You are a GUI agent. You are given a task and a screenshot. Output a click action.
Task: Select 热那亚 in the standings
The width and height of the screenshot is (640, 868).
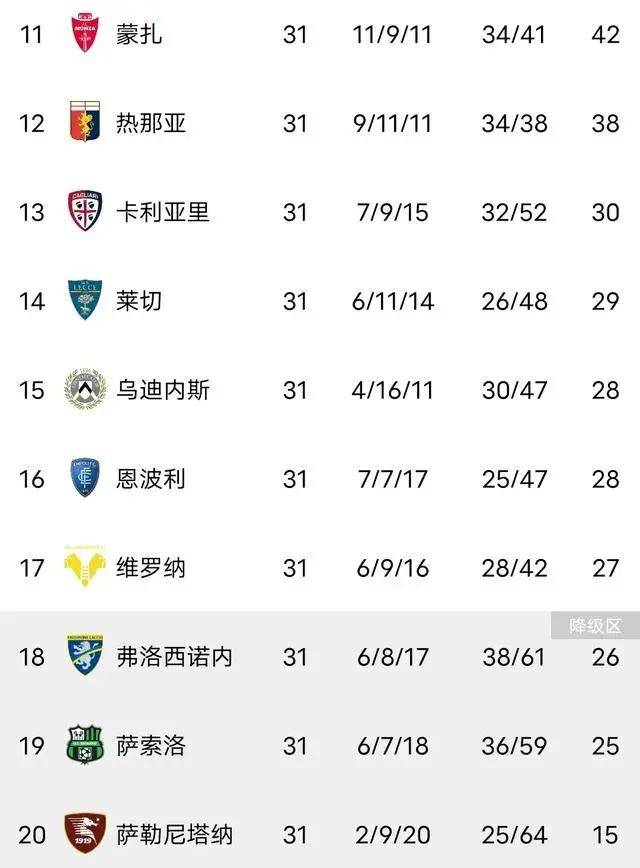coord(151,124)
